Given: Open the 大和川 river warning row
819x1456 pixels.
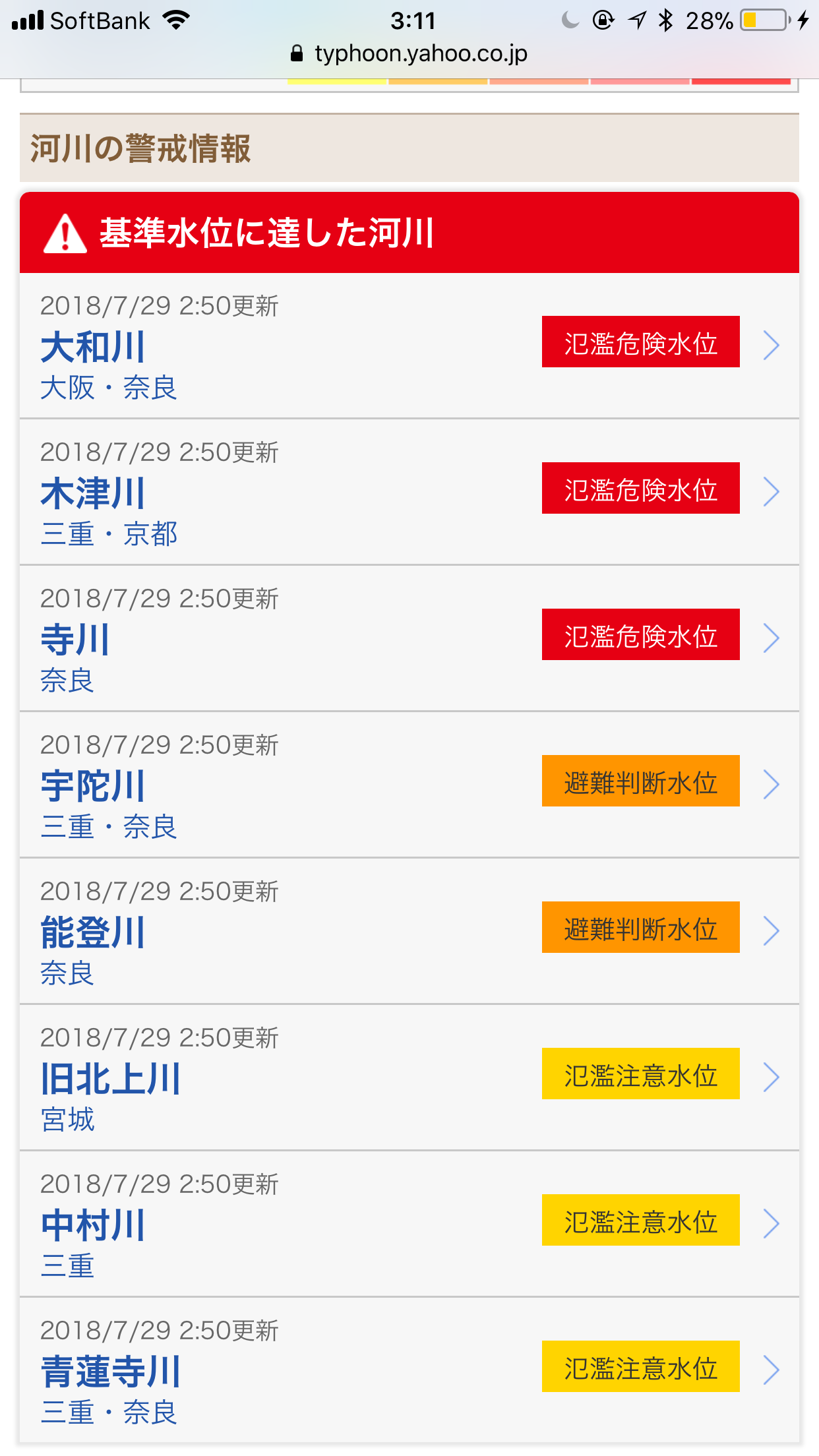Looking at the screenshot, I should coord(409,346).
